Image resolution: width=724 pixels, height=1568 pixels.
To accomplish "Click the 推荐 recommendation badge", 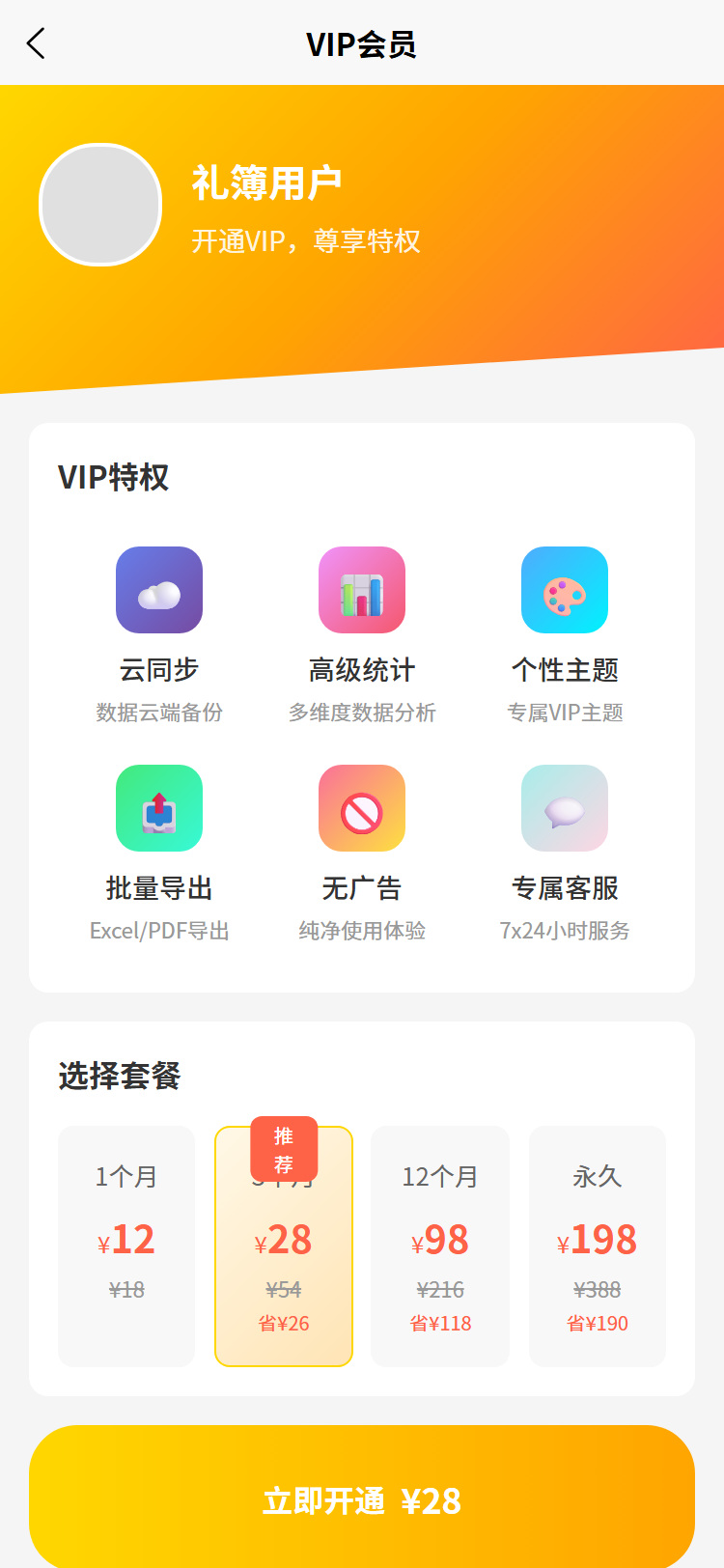I will 284,1148.
